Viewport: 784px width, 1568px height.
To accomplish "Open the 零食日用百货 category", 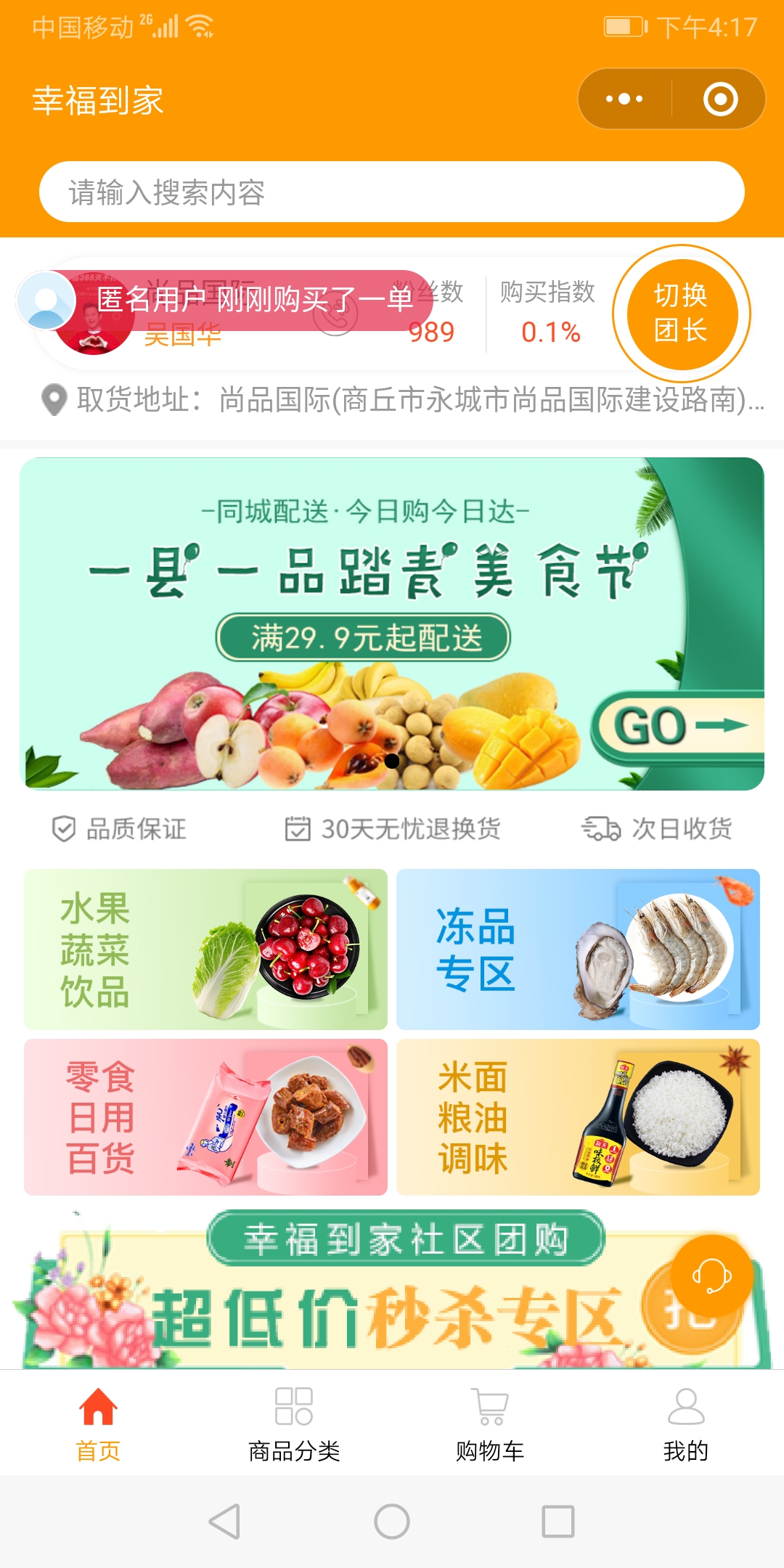I will (x=205, y=1117).
